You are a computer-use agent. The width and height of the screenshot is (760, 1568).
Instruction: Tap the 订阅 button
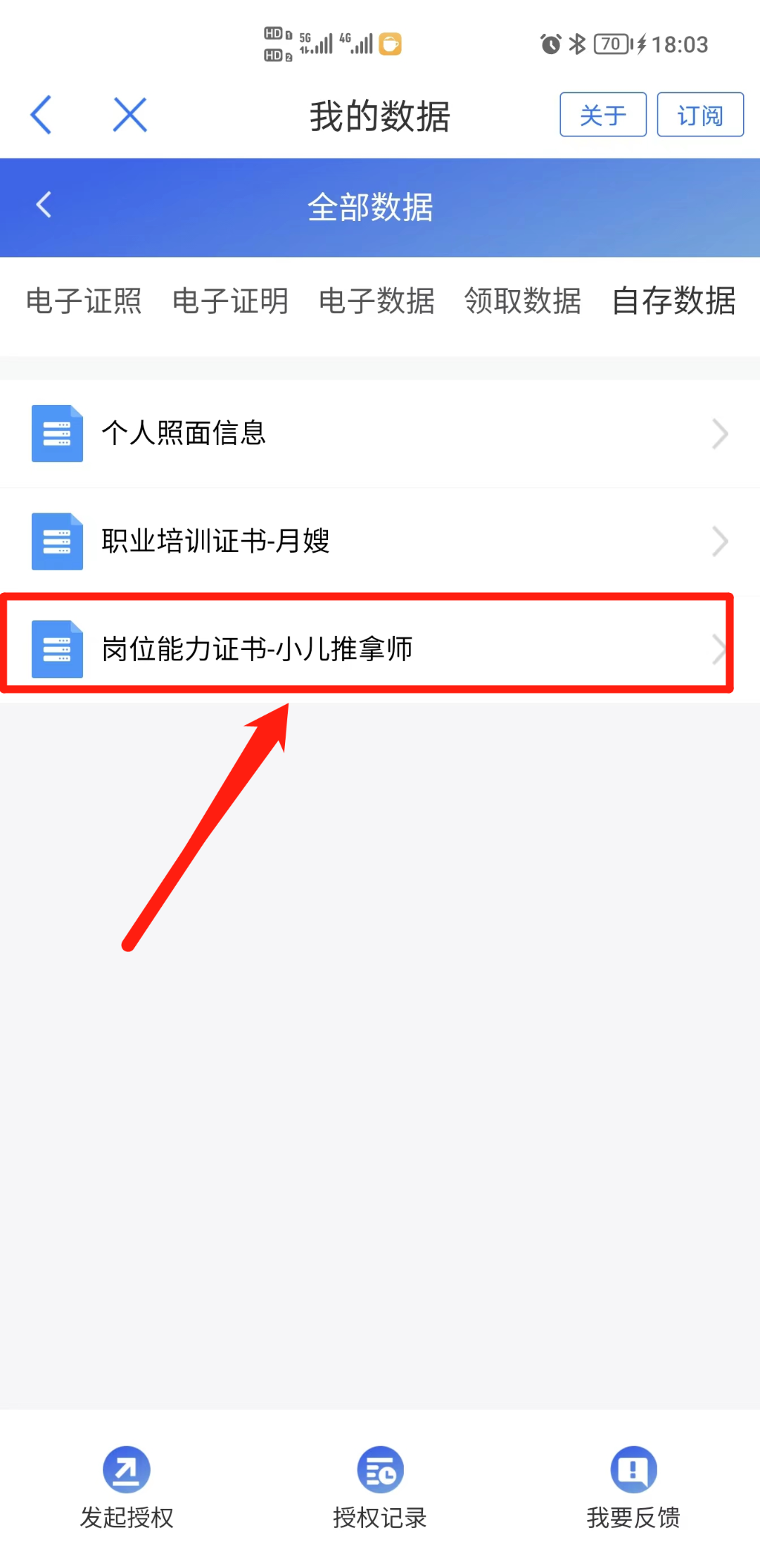pyautogui.click(x=700, y=115)
